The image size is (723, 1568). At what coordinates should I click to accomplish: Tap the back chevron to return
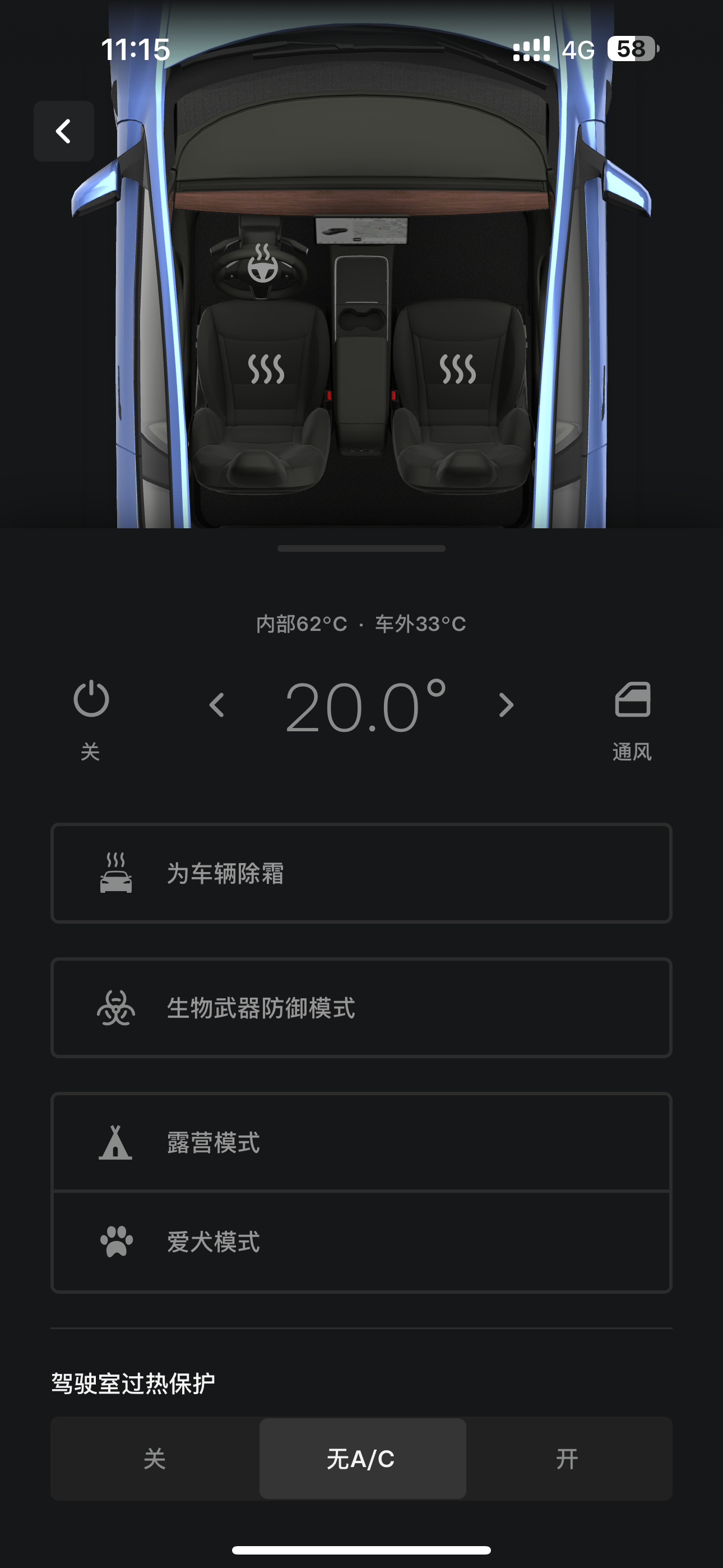tap(63, 131)
